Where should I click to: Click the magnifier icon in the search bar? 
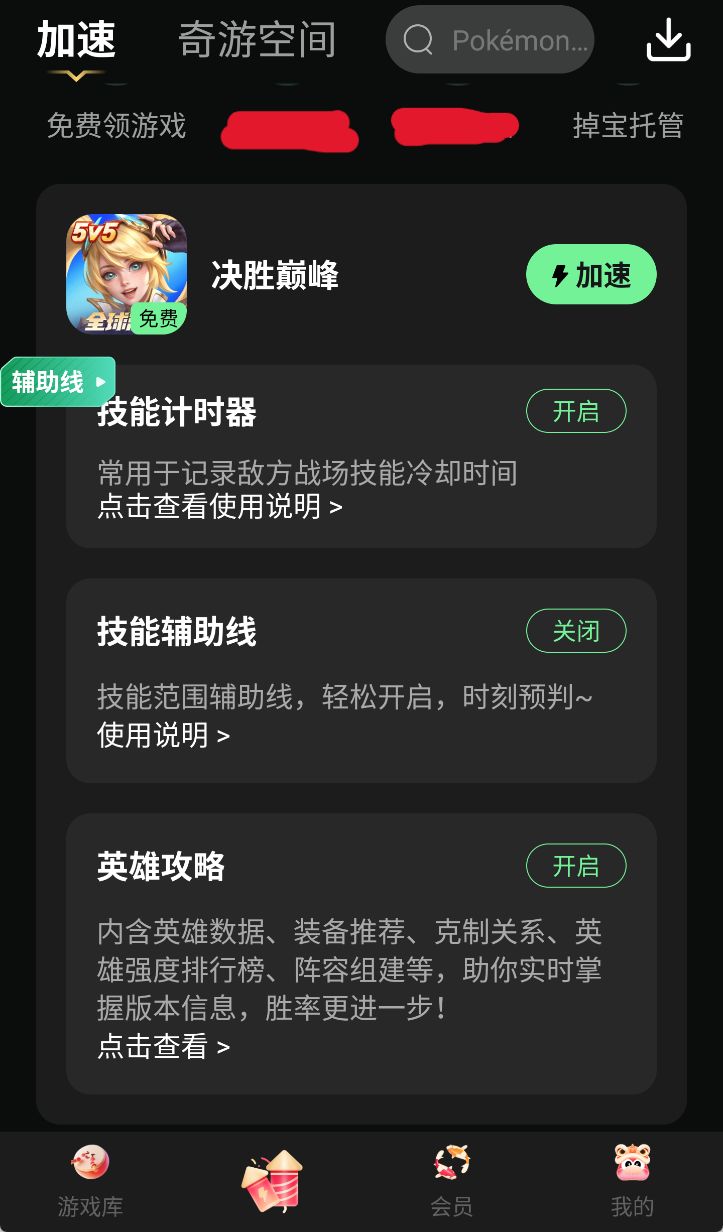coord(419,40)
